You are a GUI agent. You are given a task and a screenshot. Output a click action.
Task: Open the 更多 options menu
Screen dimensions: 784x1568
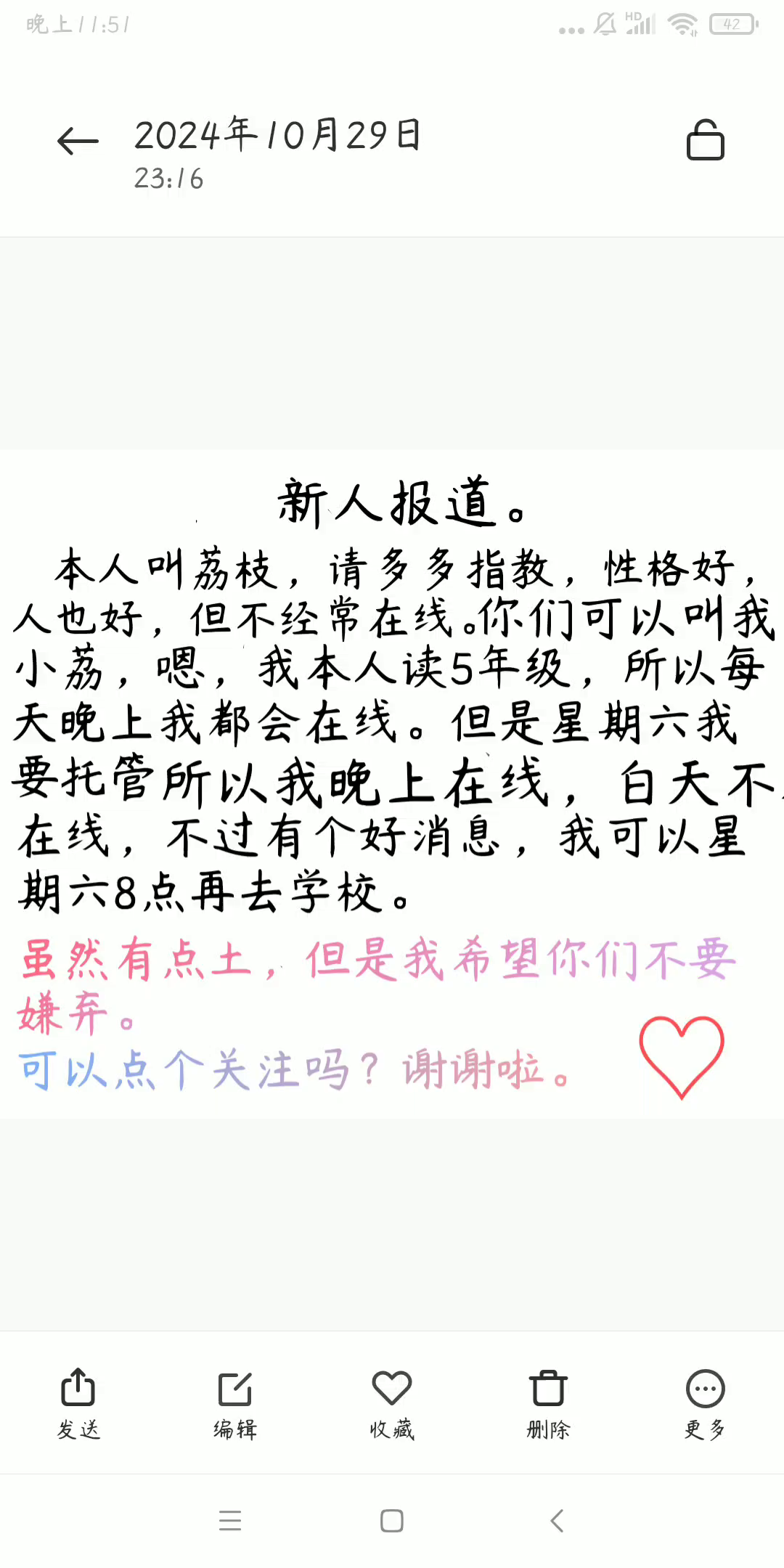[705, 1402]
